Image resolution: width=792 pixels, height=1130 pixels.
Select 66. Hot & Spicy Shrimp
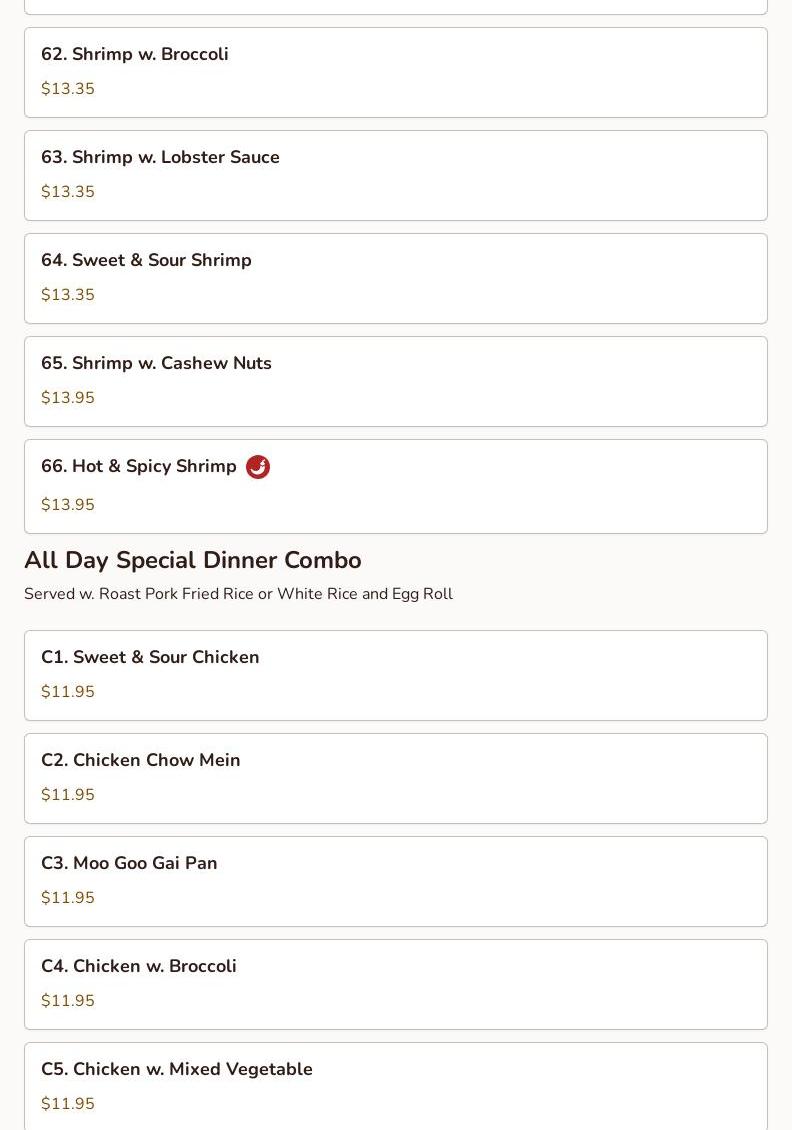(x=396, y=486)
